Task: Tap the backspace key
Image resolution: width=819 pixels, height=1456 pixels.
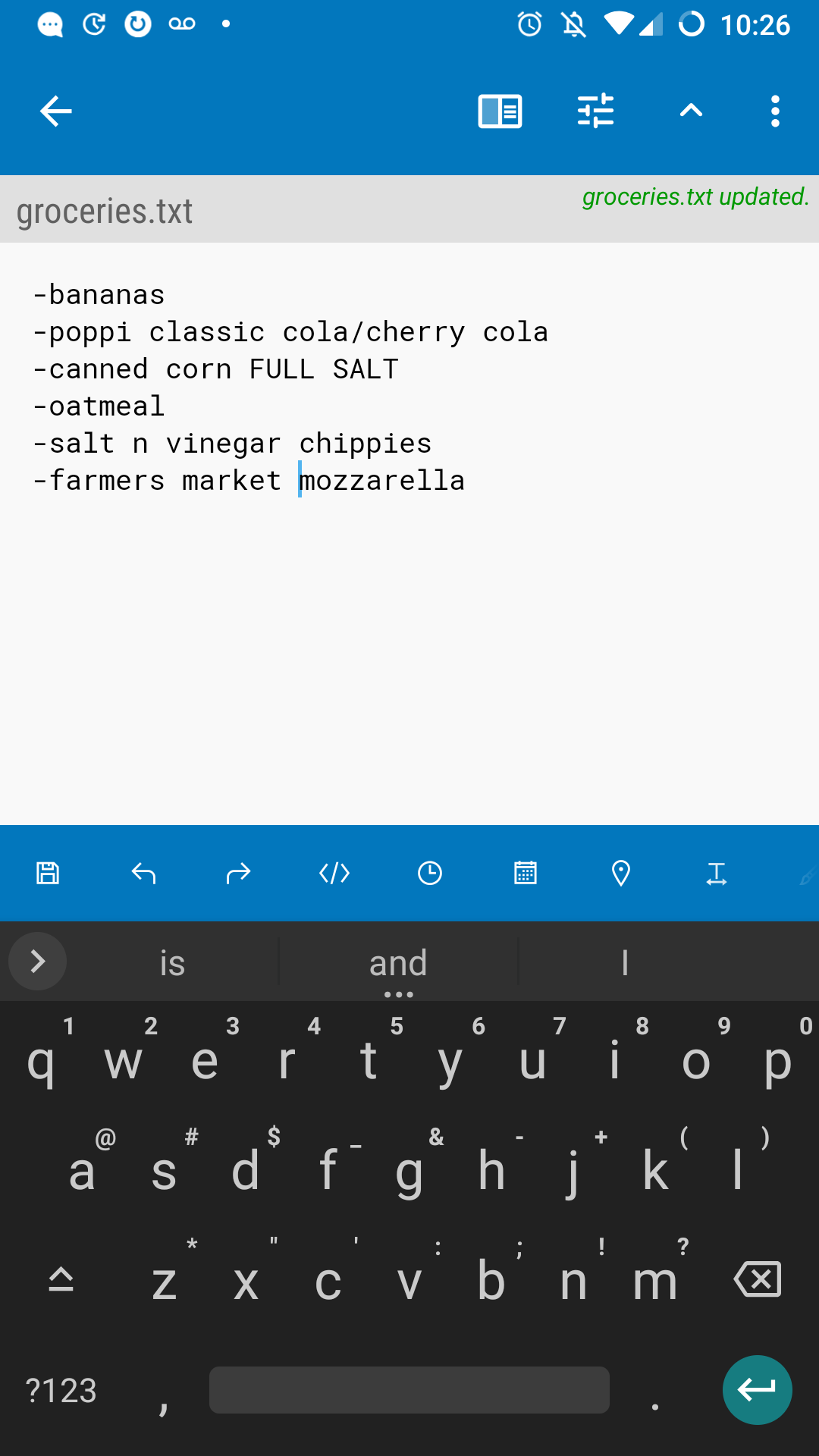Action: pyautogui.click(x=758, y=1280)
